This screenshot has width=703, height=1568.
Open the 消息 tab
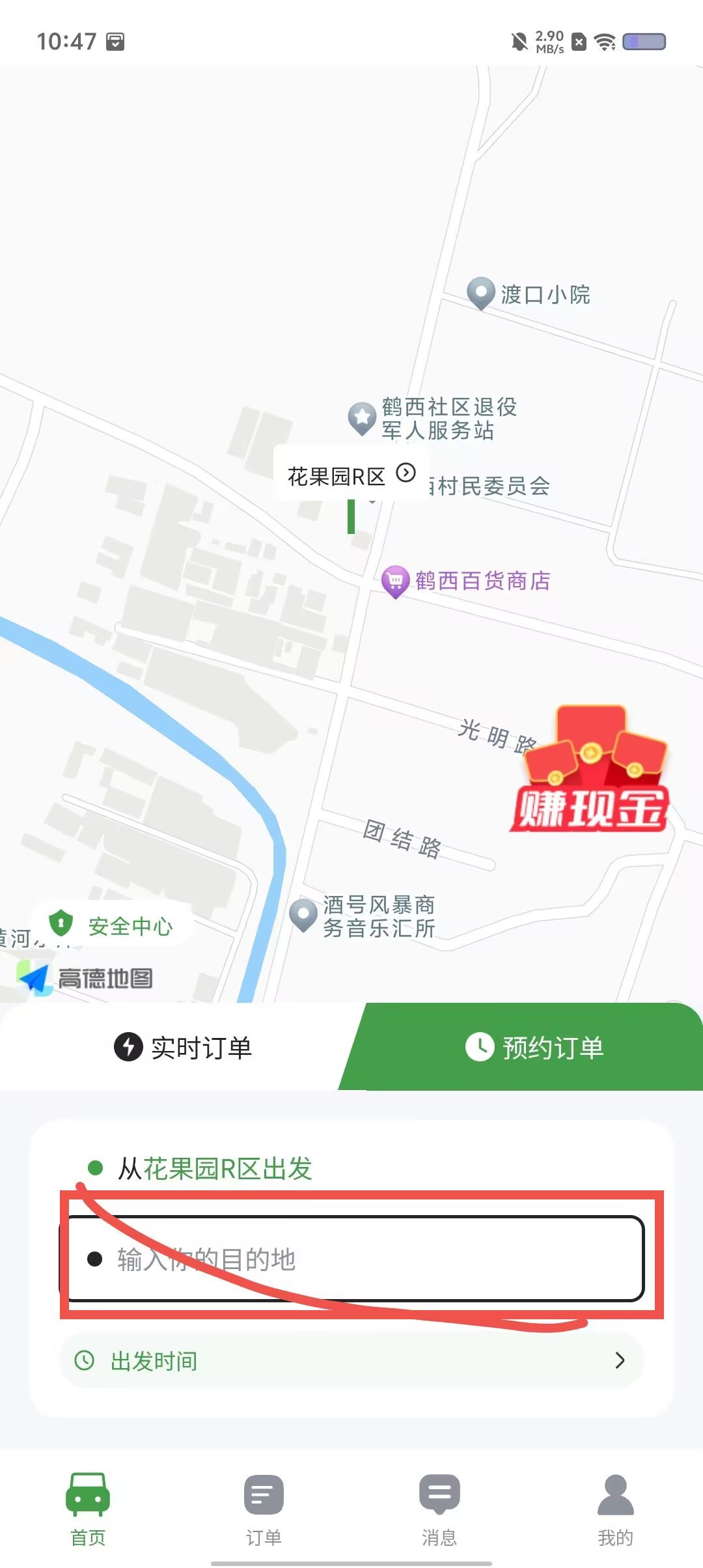pos(439,1509)
